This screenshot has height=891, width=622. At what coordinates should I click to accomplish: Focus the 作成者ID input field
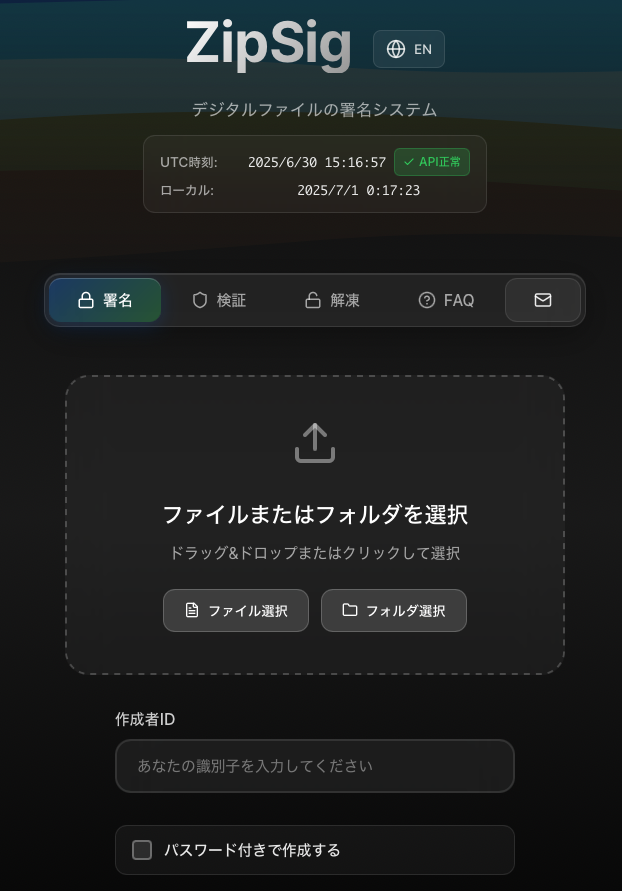[314, 766]
